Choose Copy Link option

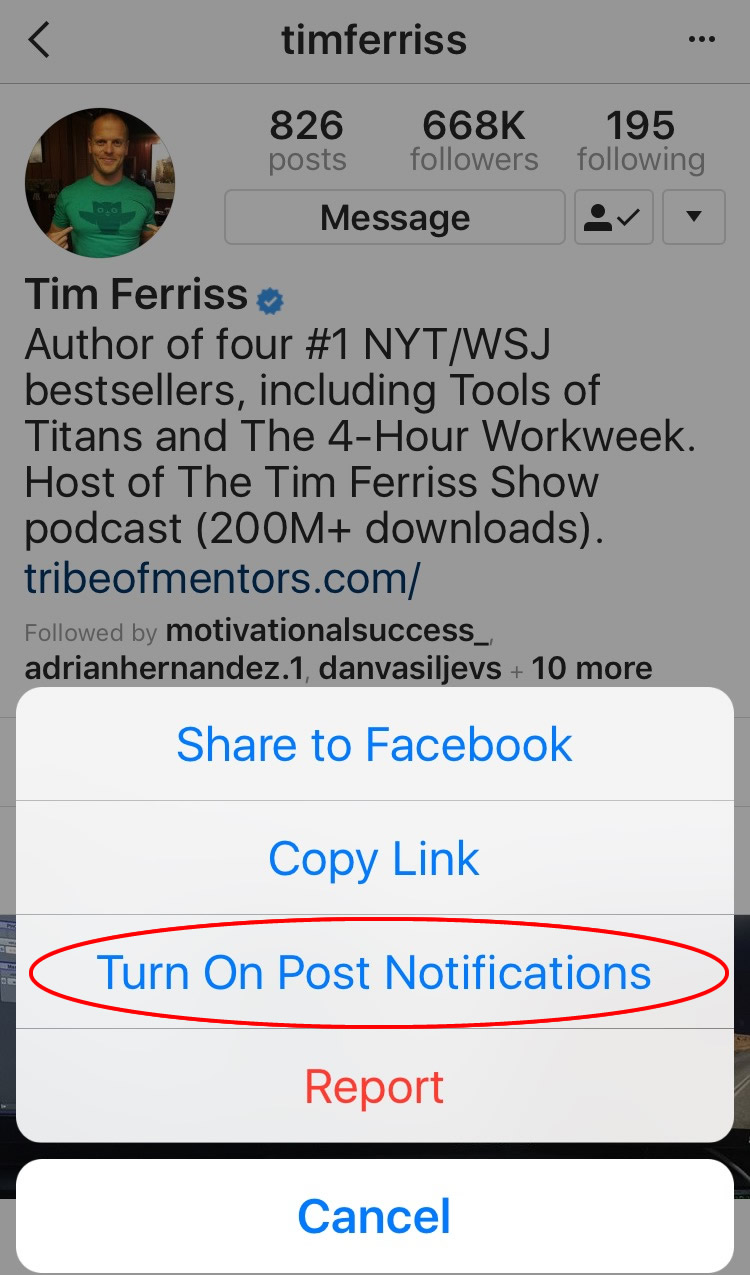click(374, 859)
